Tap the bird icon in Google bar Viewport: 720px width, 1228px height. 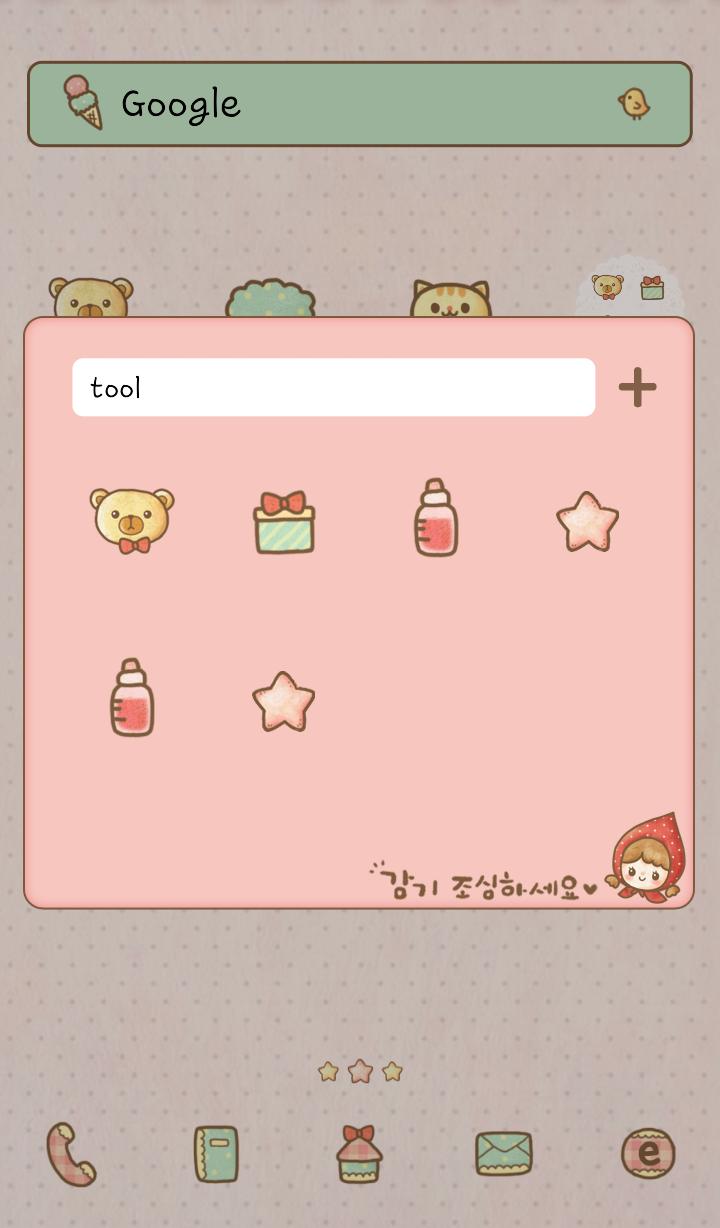[x=634, y=103]
